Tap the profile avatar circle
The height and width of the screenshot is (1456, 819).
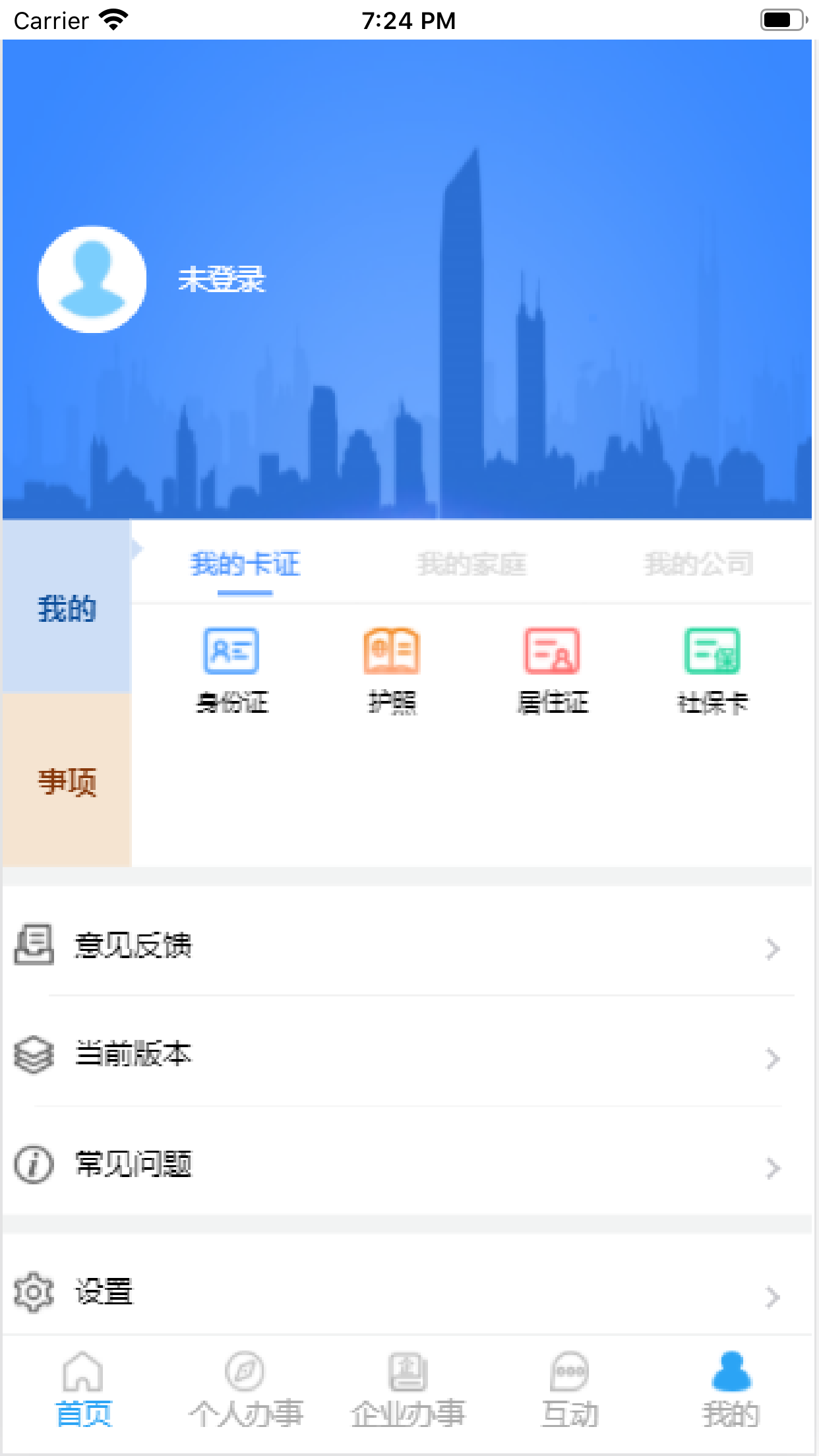(x=92, y=280)
